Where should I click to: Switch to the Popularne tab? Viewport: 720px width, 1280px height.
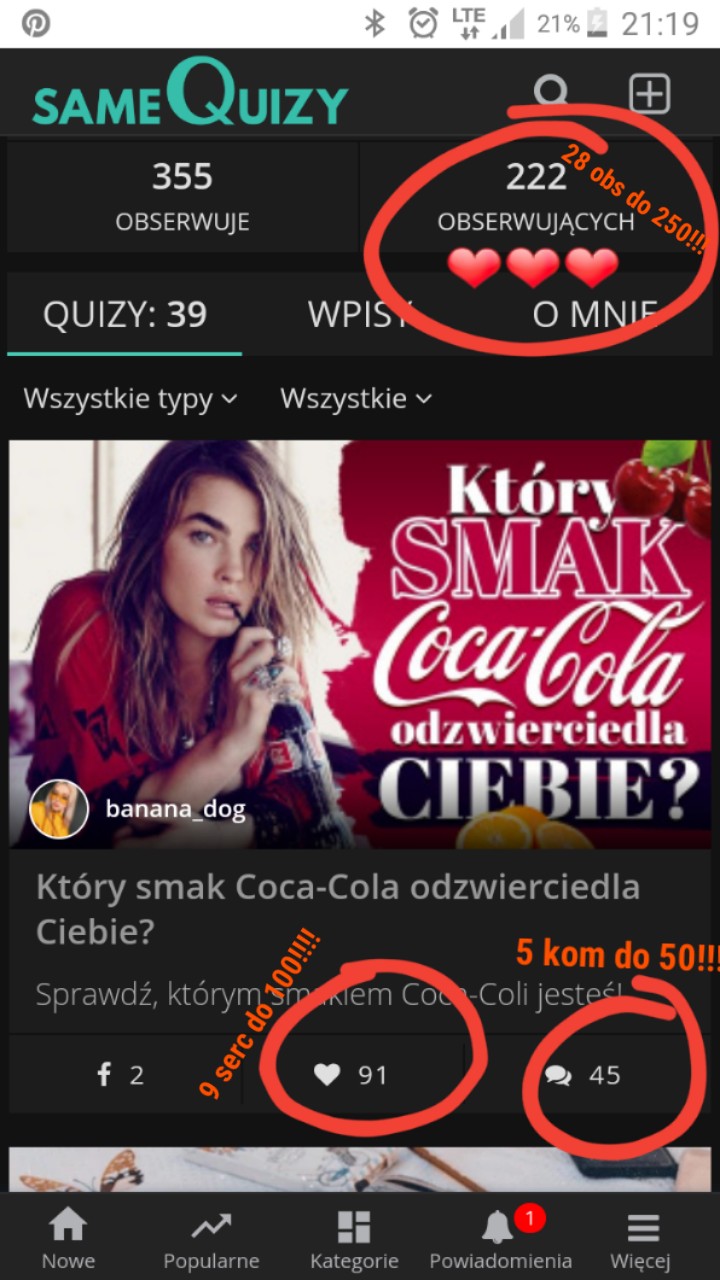pyautogui.click(x=211, y=1238)
